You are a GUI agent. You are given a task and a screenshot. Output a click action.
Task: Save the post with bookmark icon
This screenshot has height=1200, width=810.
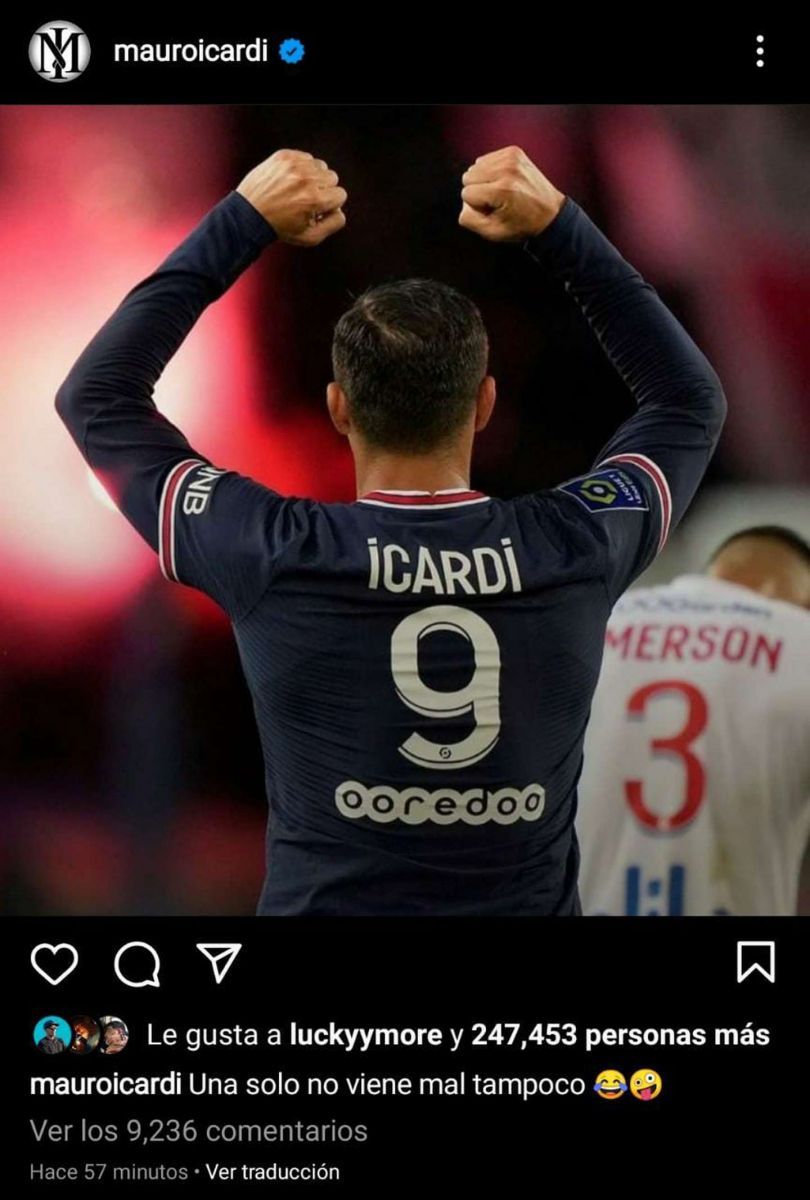pyautogui.click(x=755, y=962)
